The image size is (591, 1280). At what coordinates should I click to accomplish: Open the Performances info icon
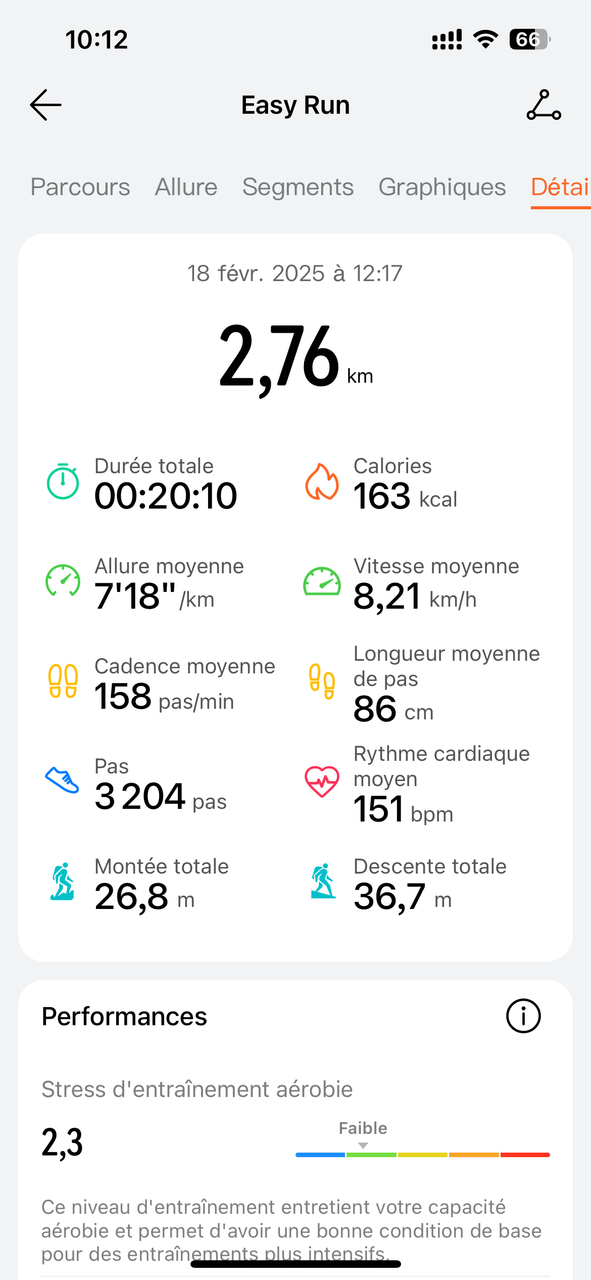pos(523,1017)
